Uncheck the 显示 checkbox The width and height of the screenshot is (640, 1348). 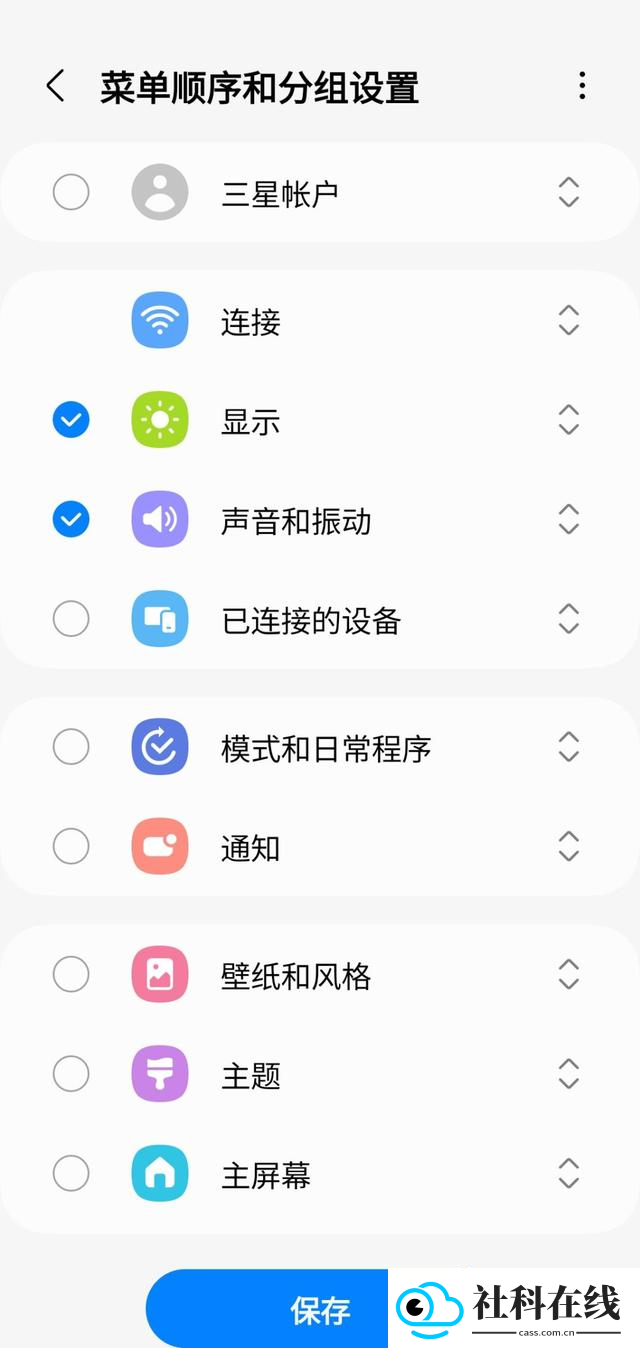(x=71, y=420)
